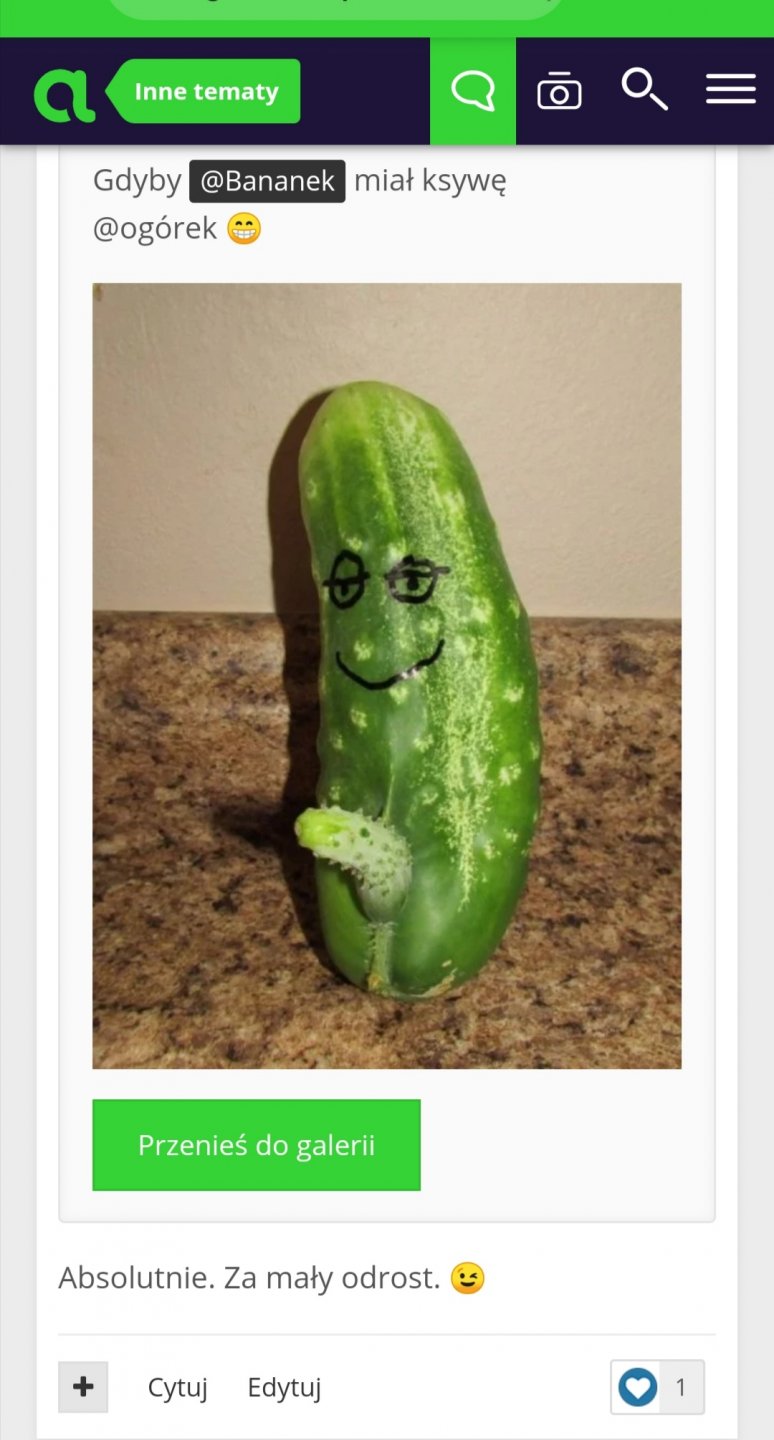The width and height of the screenshot is (774, 1440).
Task: Open the search magnifier
Action: tap(644, 90)
